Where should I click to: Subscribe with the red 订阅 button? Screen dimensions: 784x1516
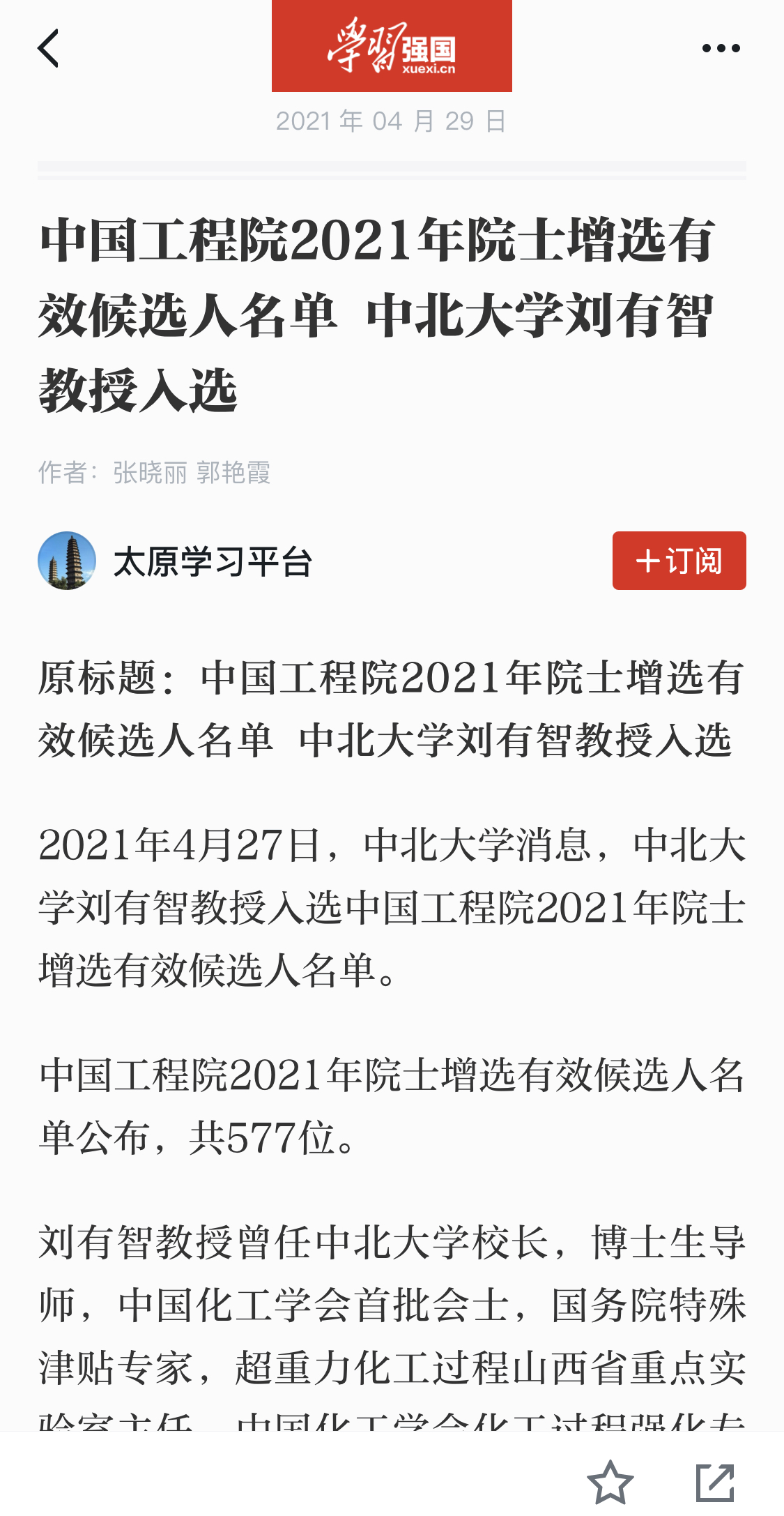coord(679,561)
